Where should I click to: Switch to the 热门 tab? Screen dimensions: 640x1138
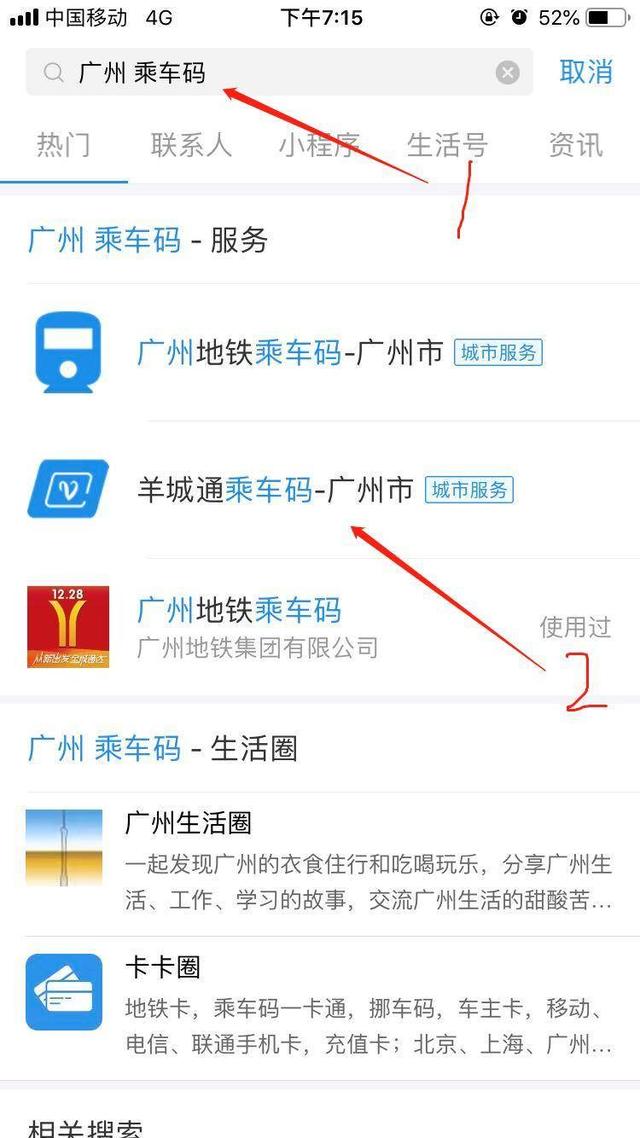[63, 145]
